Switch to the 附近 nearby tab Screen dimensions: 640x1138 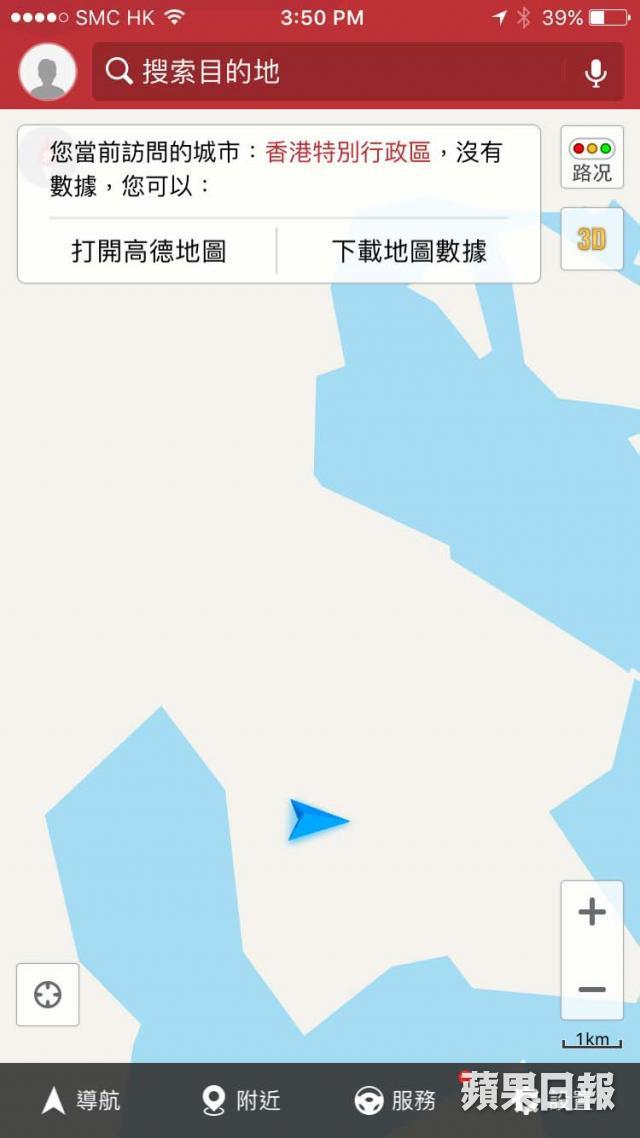pos(240,1101)
